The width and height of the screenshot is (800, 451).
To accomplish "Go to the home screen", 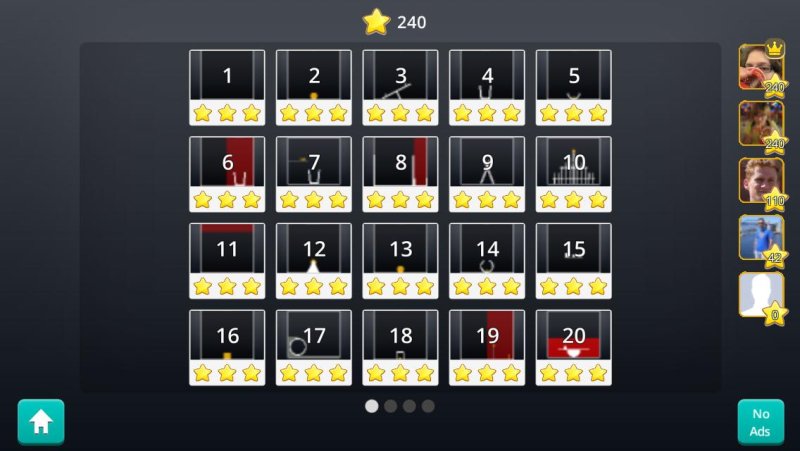I will click(41, 421).
